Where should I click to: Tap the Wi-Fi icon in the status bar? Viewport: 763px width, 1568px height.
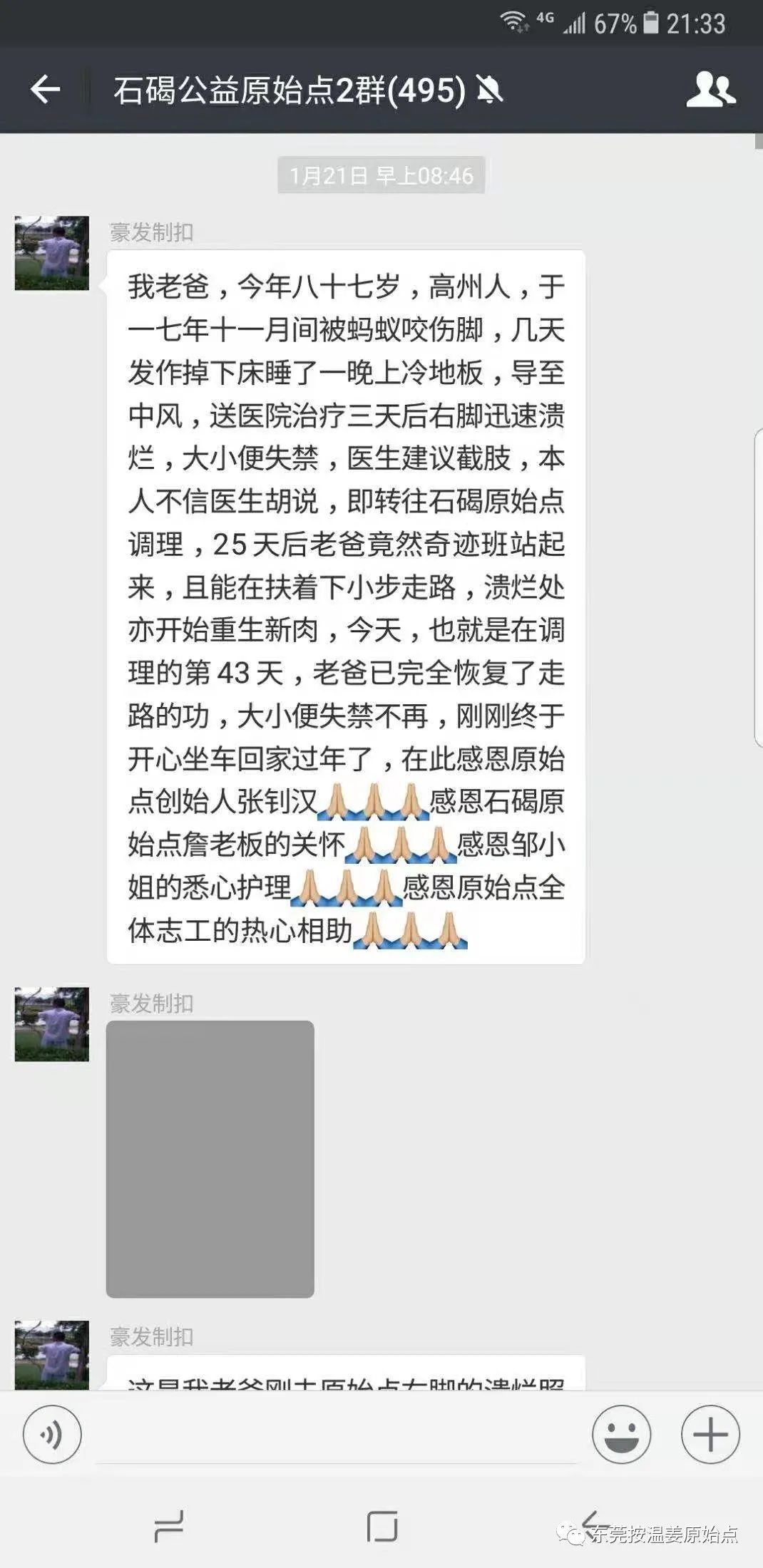(x=515, y=21)
